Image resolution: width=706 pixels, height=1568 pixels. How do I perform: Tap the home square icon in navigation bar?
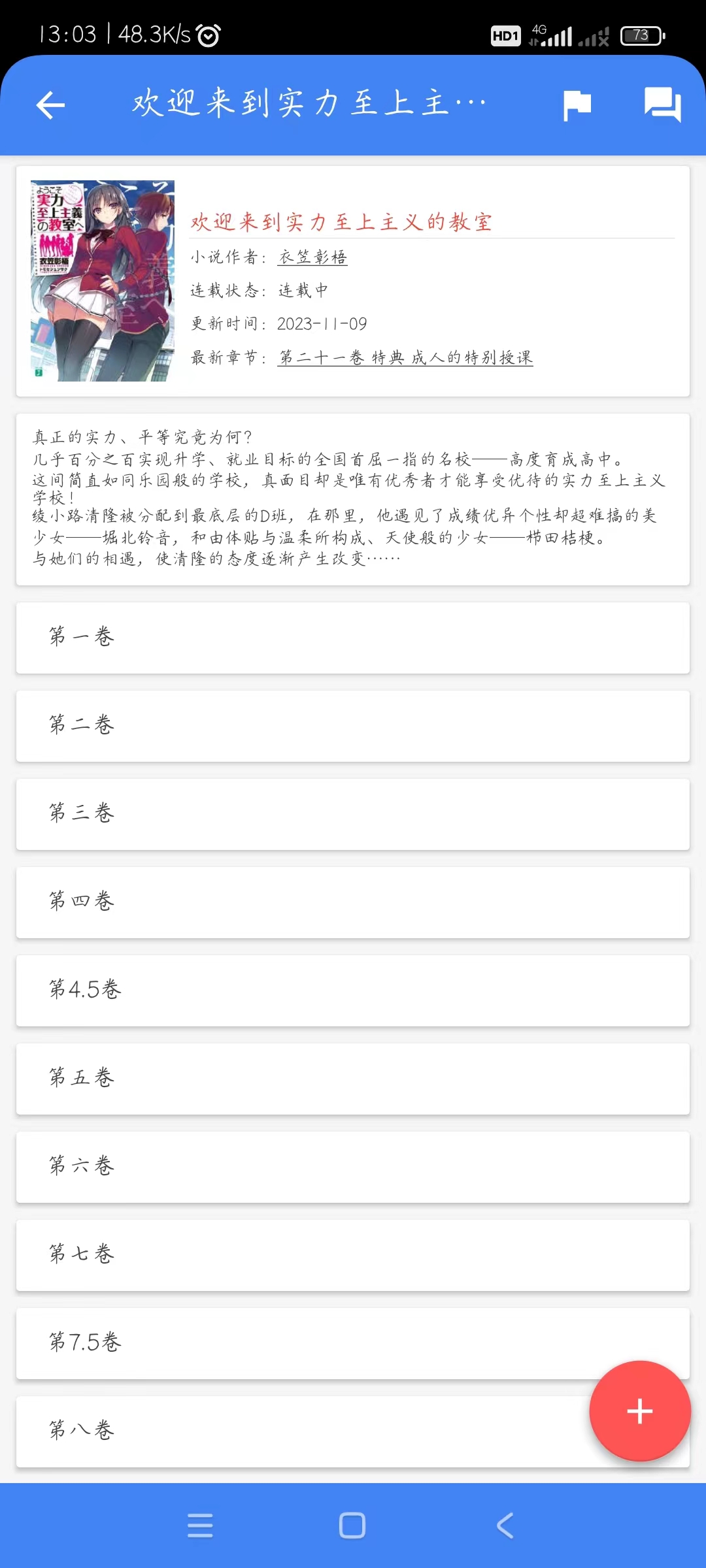pos(352,1525)
